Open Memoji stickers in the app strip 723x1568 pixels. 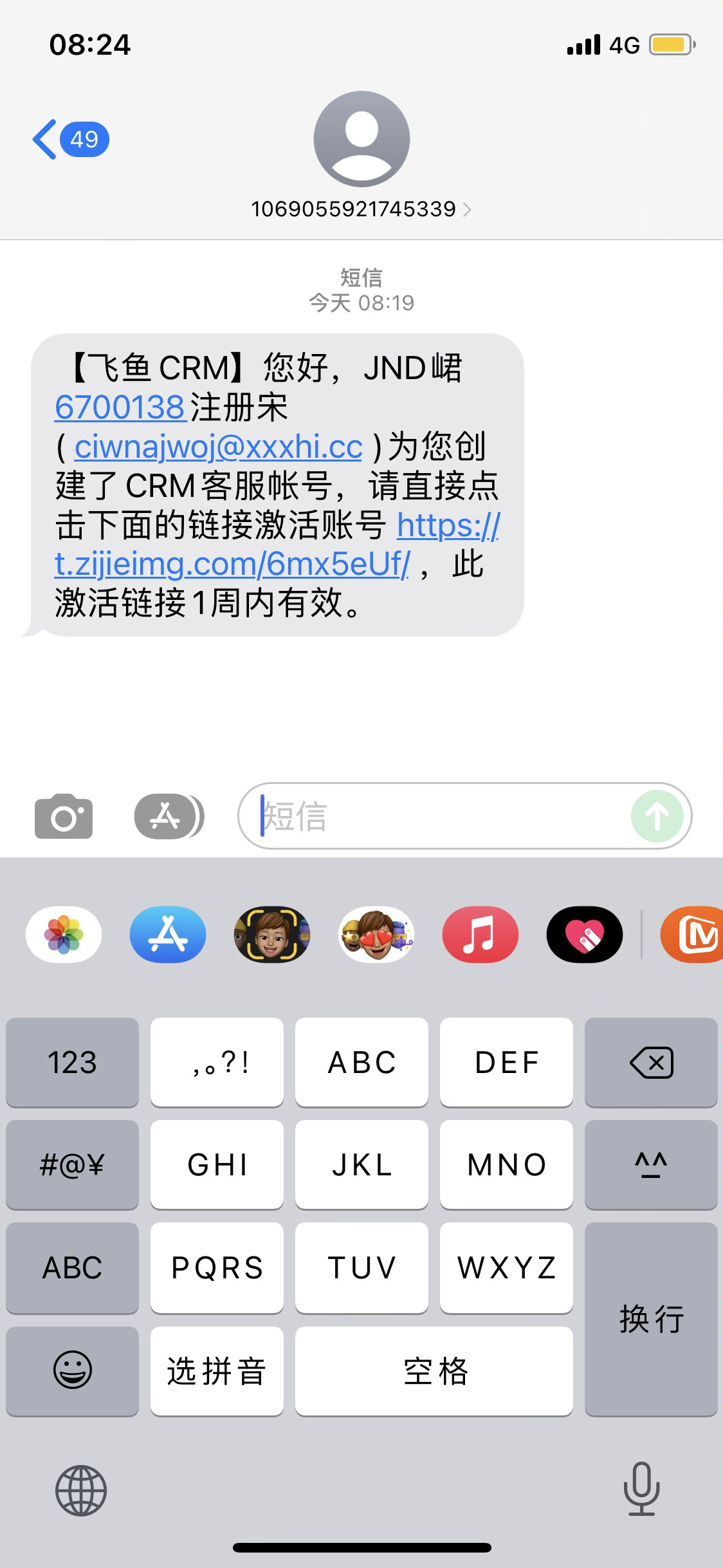[x=376, y=935]
